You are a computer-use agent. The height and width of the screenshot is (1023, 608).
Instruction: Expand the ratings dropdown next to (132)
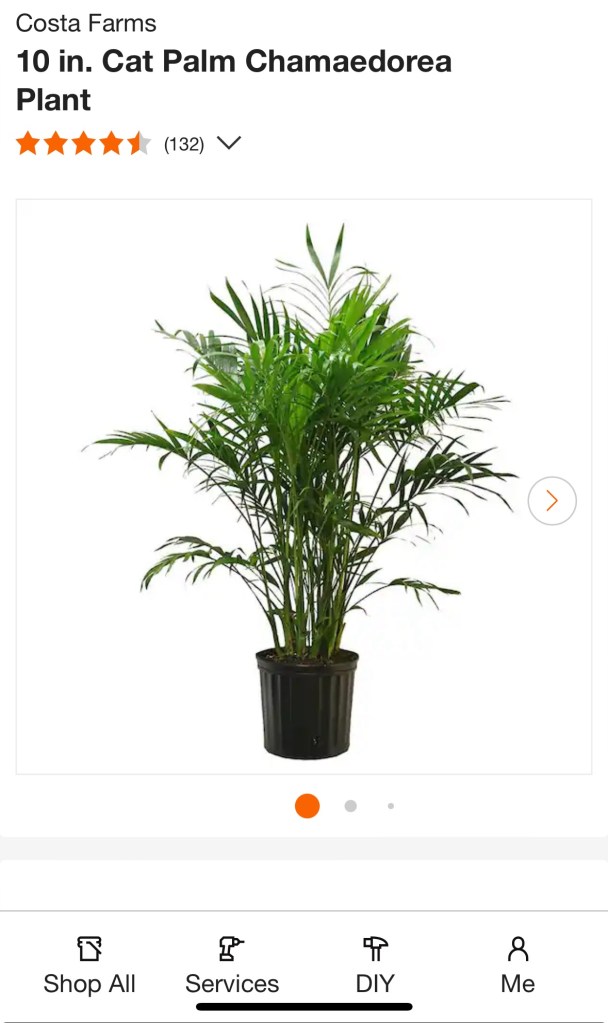point(229,143)
